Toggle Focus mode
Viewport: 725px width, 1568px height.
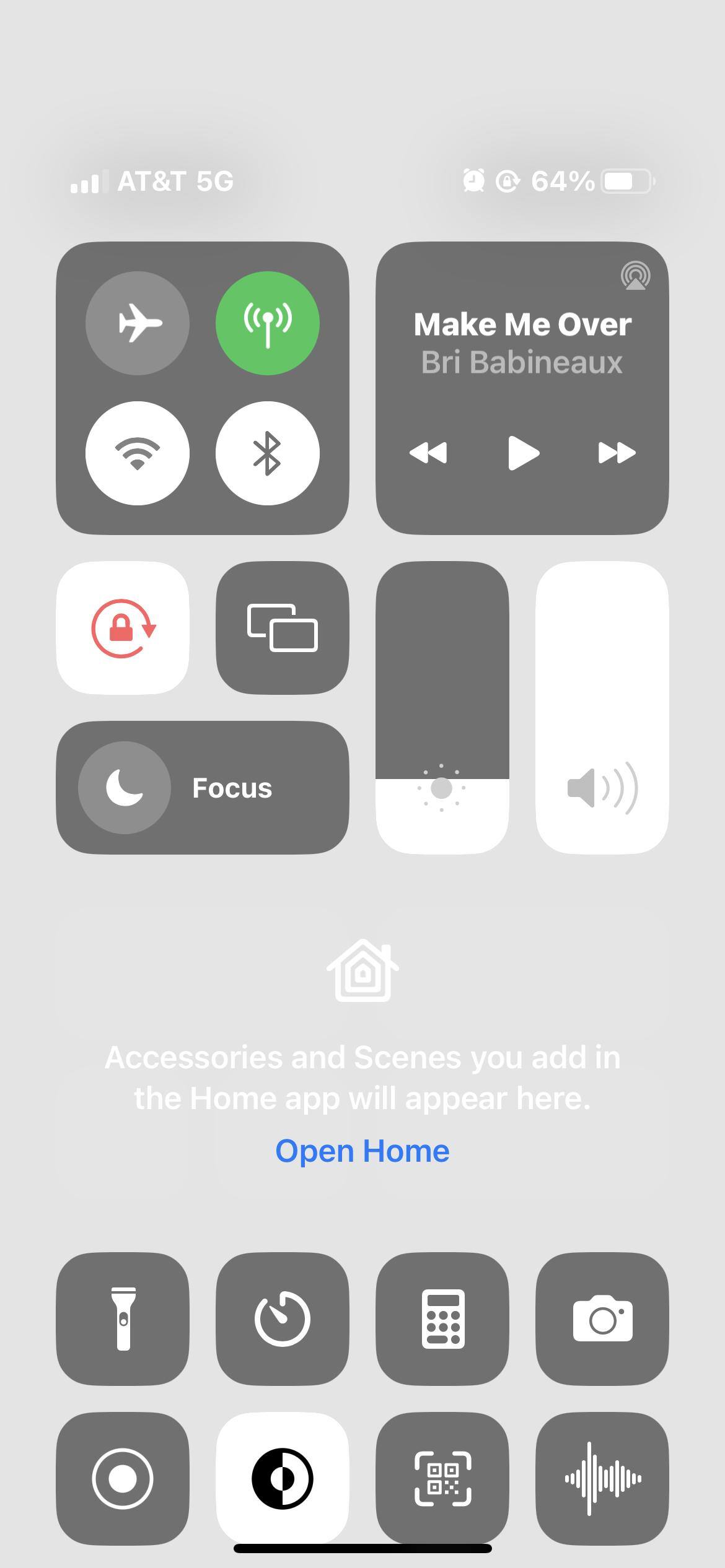125,788
